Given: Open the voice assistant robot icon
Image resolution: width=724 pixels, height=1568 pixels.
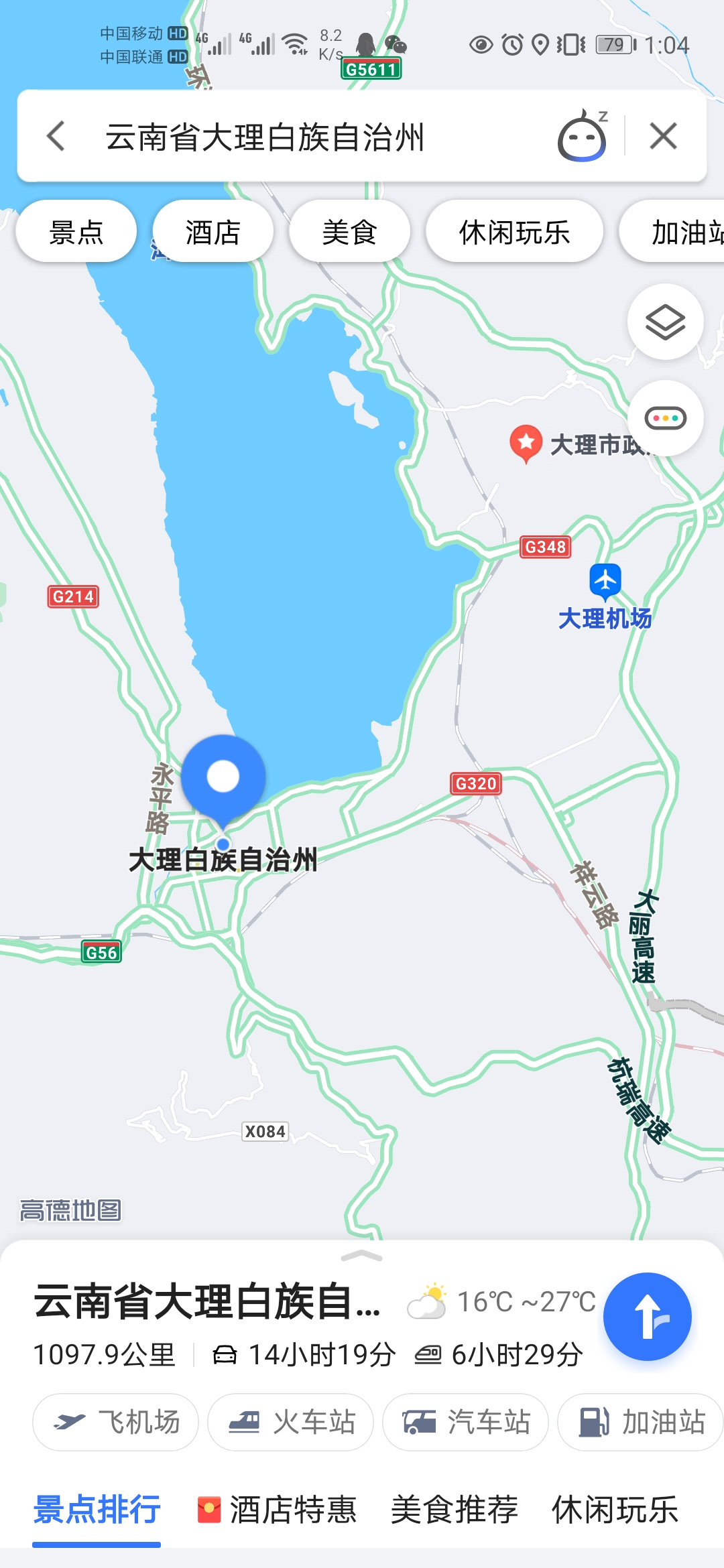Looking at the screenshot, I should (582, 136).
